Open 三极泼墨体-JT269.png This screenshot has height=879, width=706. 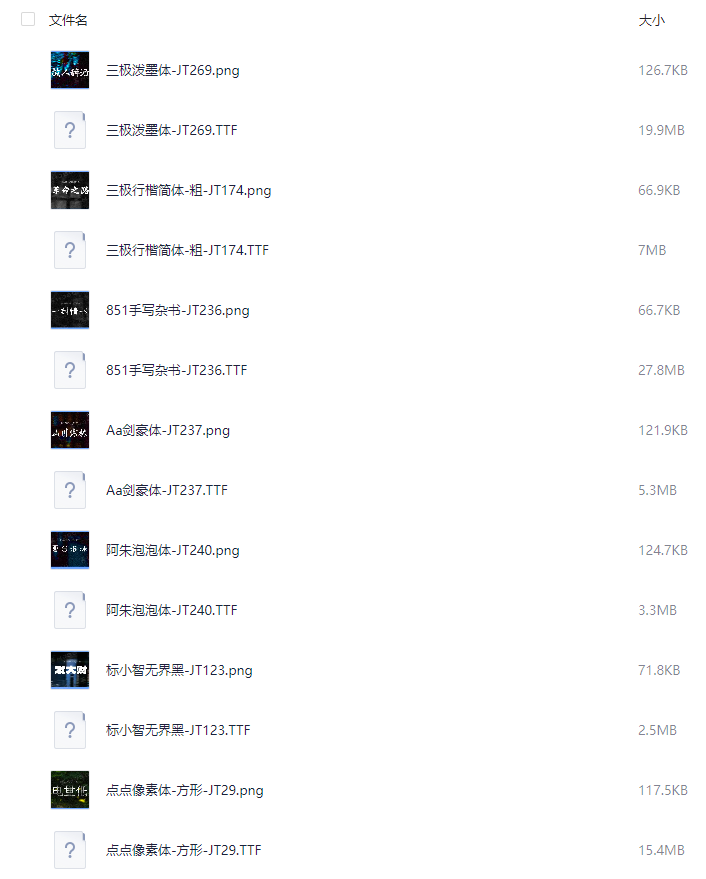(x=172, y=70)
